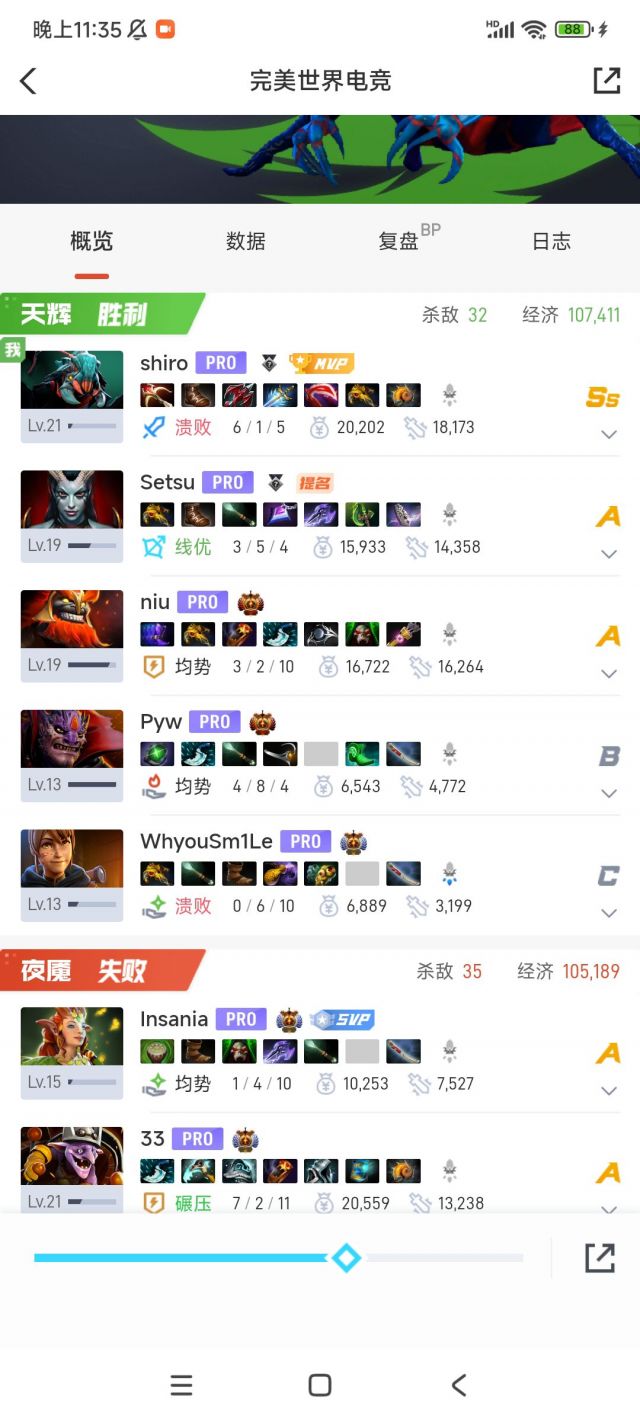Expand Setsu's player details chevron

point(608,554)
